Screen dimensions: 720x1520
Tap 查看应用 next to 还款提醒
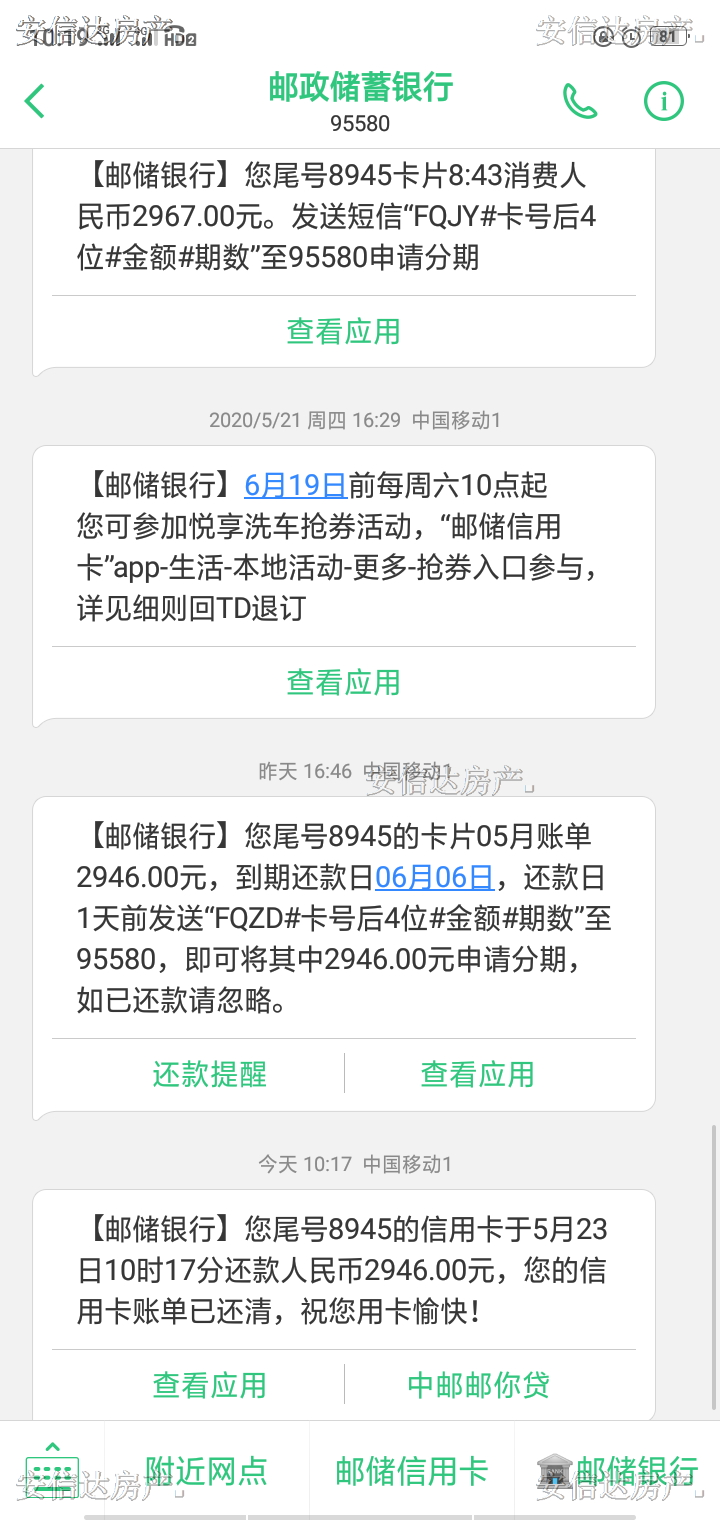coord(477,1074)
